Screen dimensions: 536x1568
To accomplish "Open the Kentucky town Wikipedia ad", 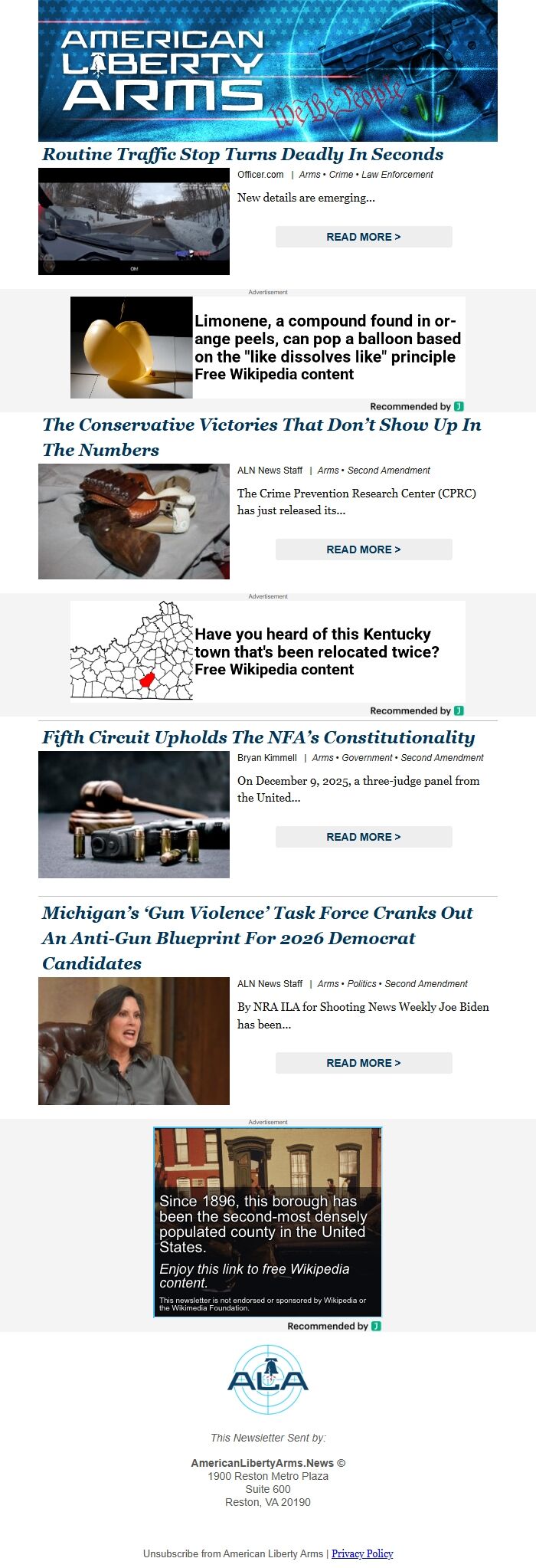I will (x=268, y=651).
